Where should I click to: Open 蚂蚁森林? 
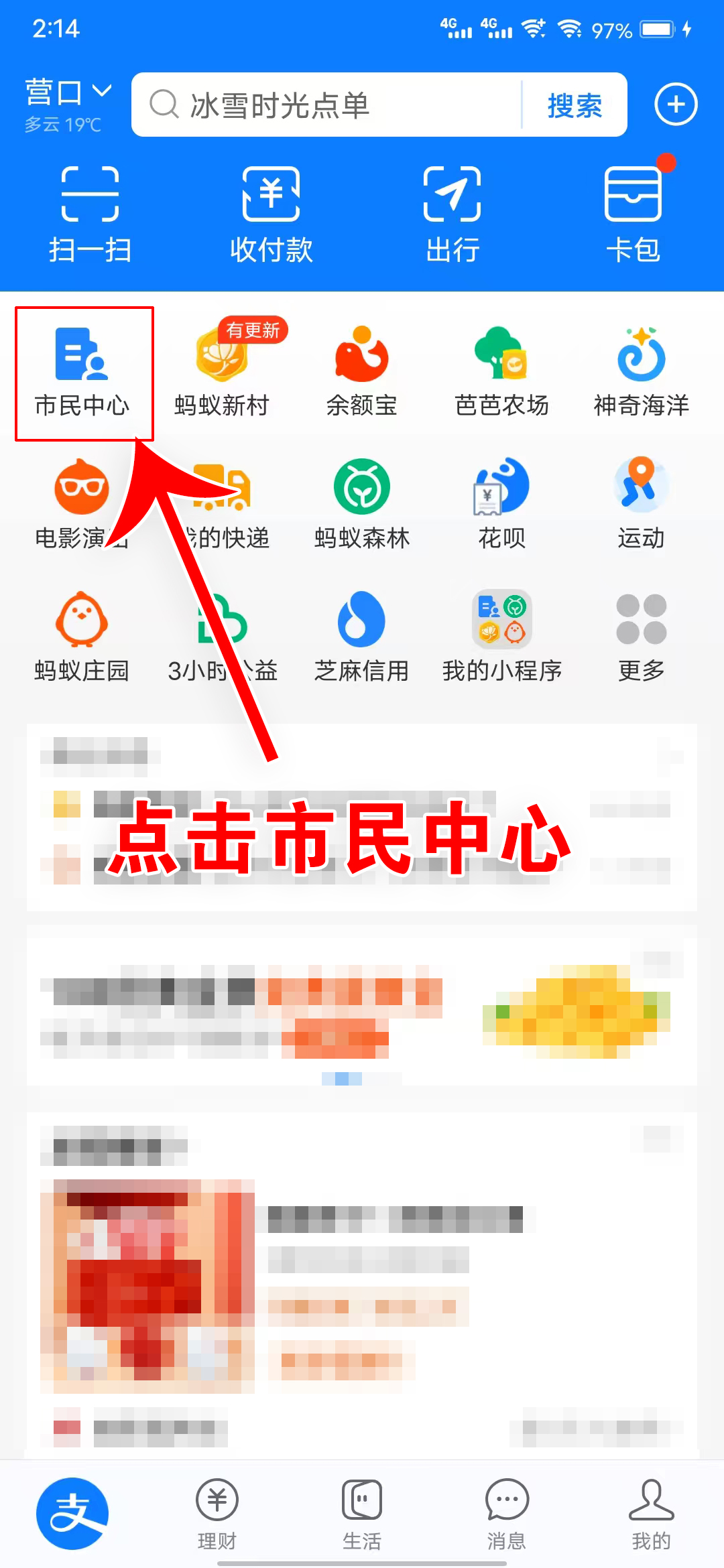click(x=362, y=504)
